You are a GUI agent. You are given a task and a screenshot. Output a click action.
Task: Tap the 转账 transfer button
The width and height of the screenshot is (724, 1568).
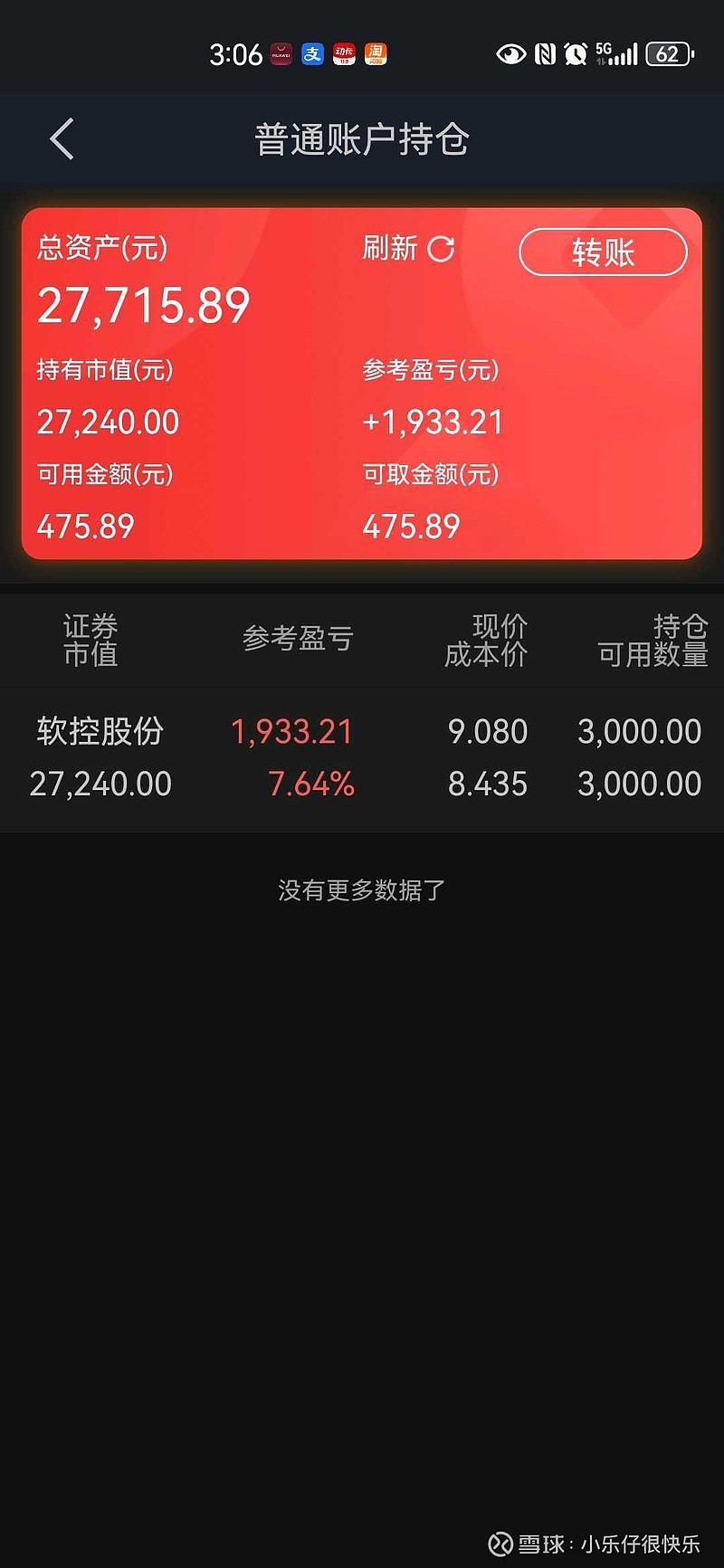click(603, 252)
